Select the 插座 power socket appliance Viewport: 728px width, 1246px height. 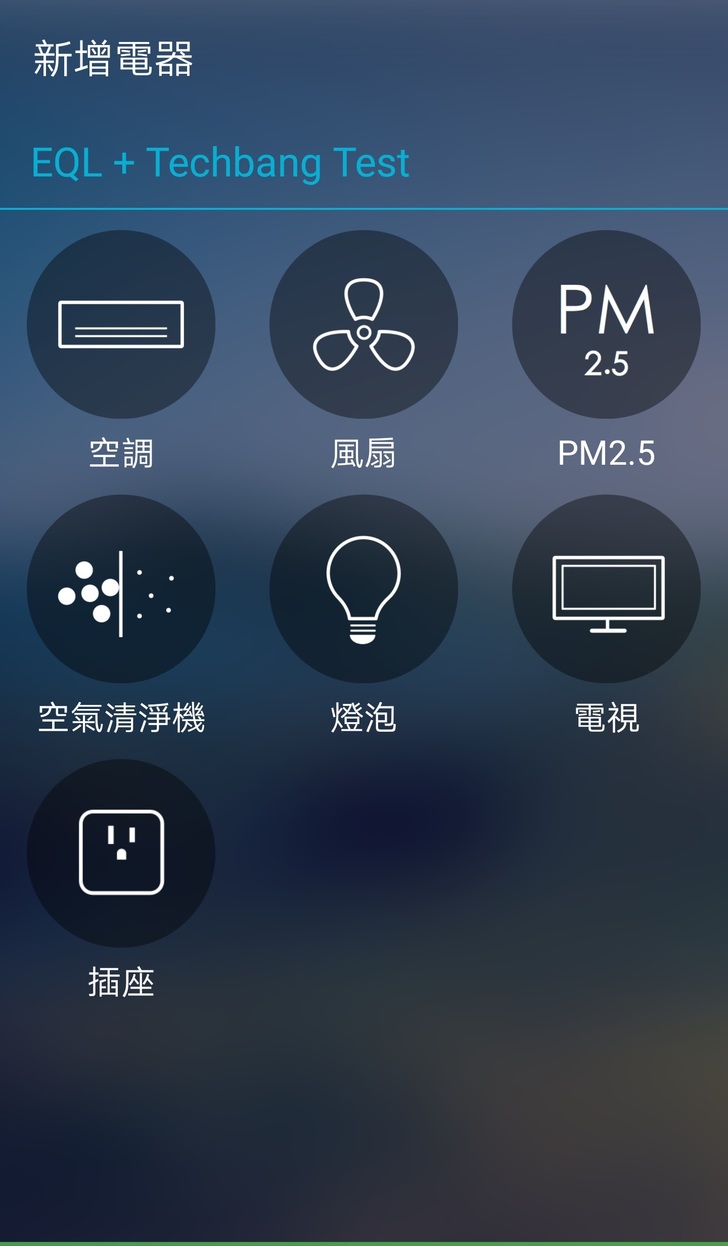pyautogui.click(x=121, y=853)
